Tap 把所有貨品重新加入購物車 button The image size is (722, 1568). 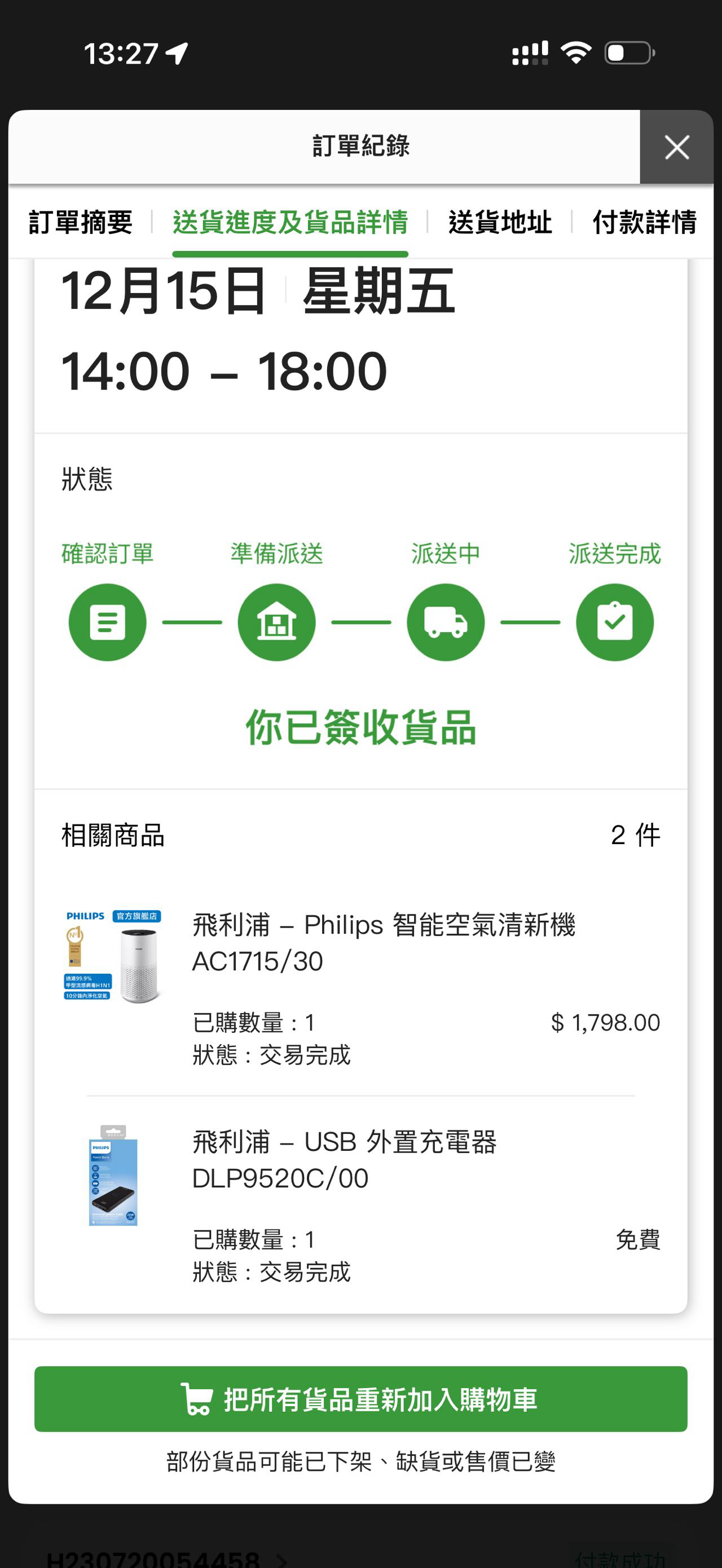pyautogui.click(x=361, y=1400)
